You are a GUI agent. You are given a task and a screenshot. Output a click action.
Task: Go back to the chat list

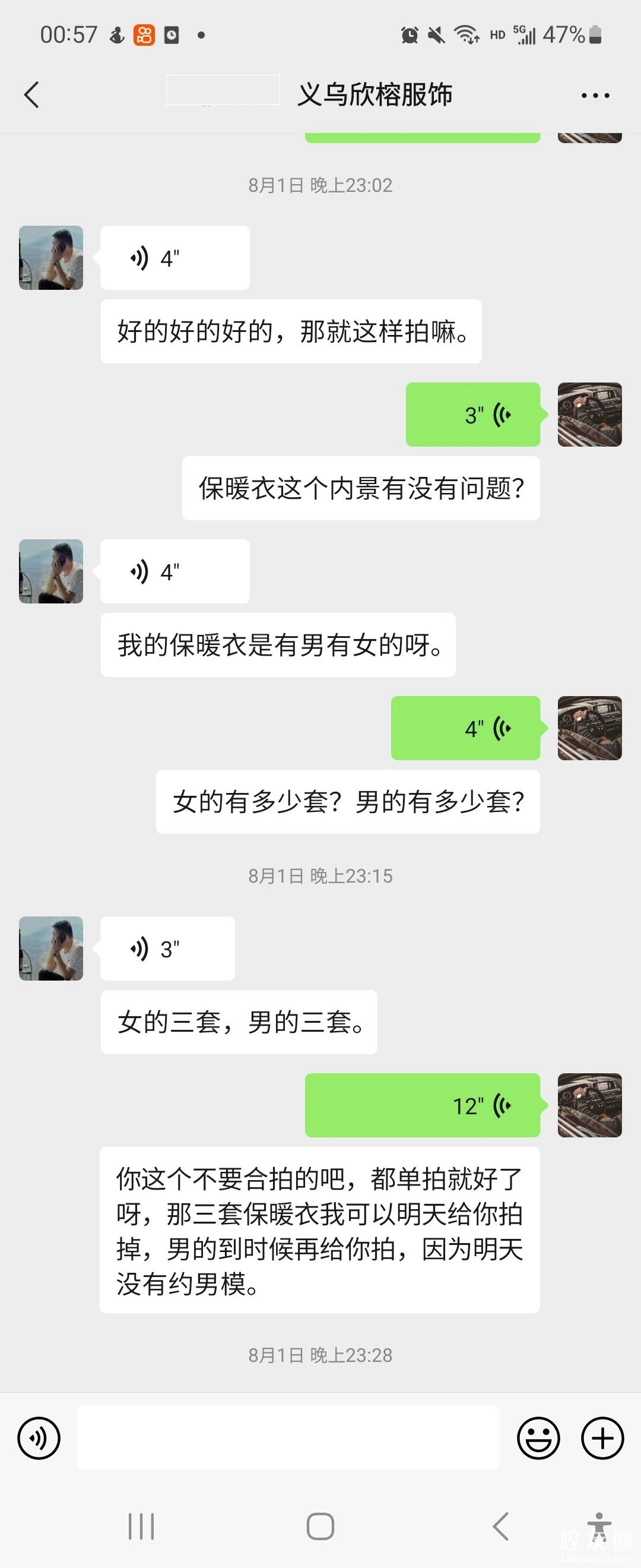tap(31, 95)
